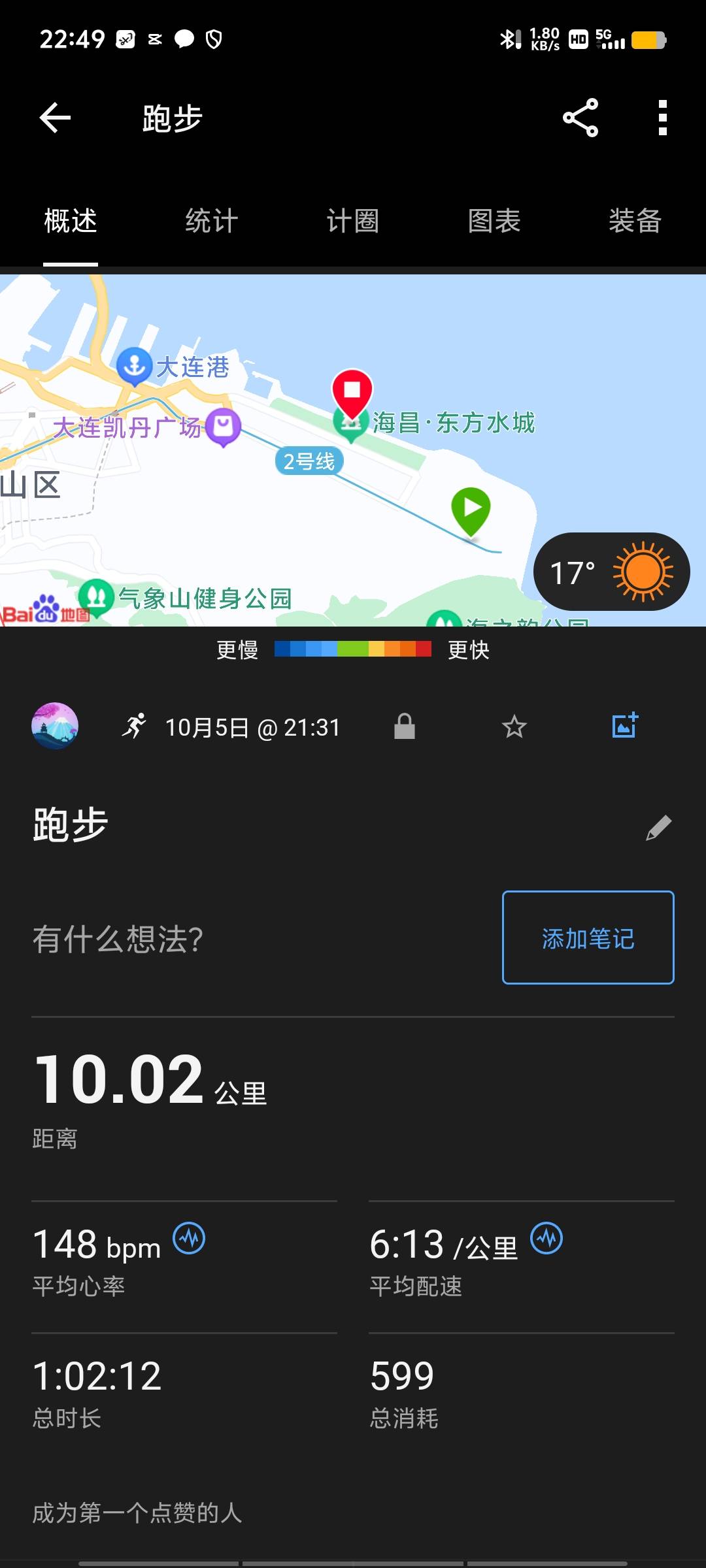Tap the back arrow

point(55,118)
